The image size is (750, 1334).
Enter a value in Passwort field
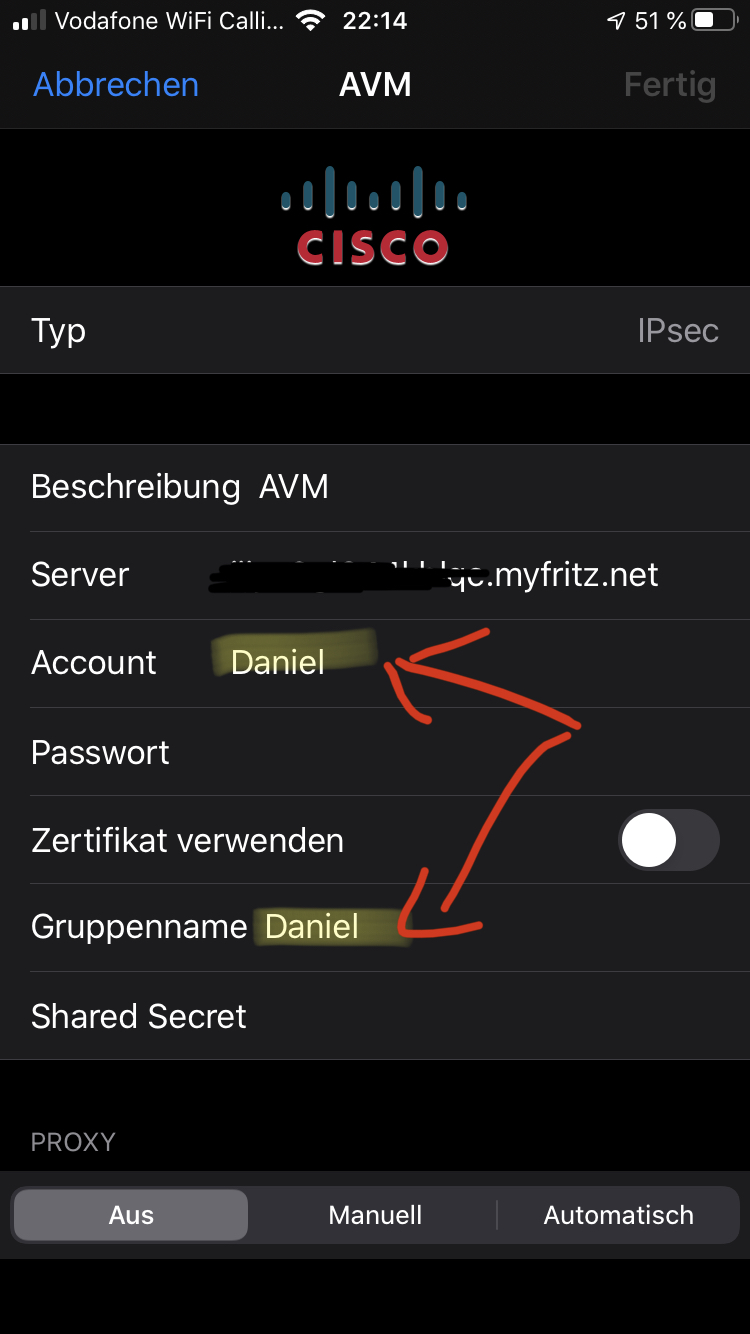tap(375, 752)
